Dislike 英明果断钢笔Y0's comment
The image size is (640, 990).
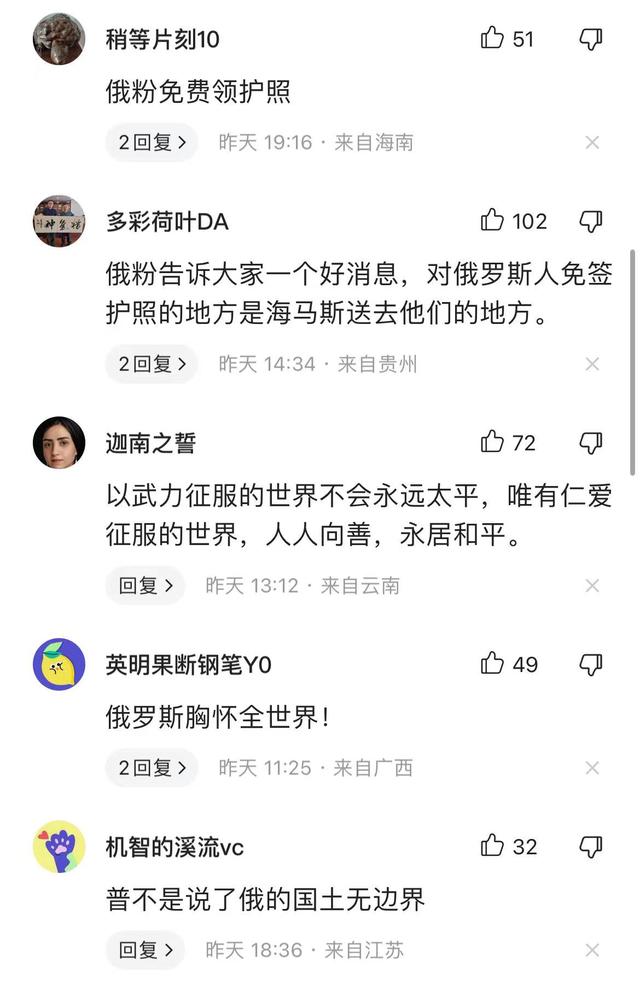pyautogui.click(x=591, y=664)
